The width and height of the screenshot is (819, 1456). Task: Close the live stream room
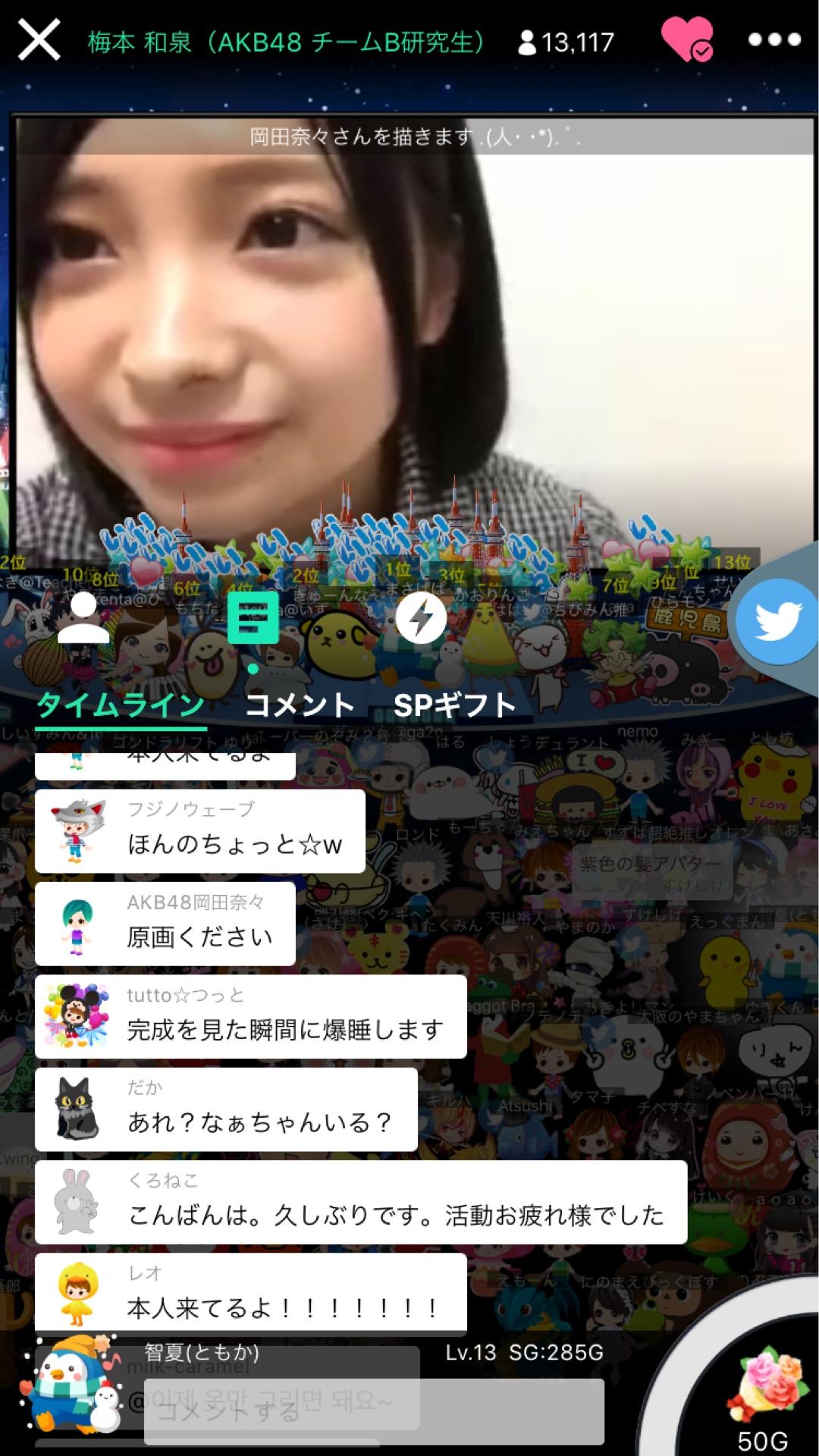click(x=39, y=40)
